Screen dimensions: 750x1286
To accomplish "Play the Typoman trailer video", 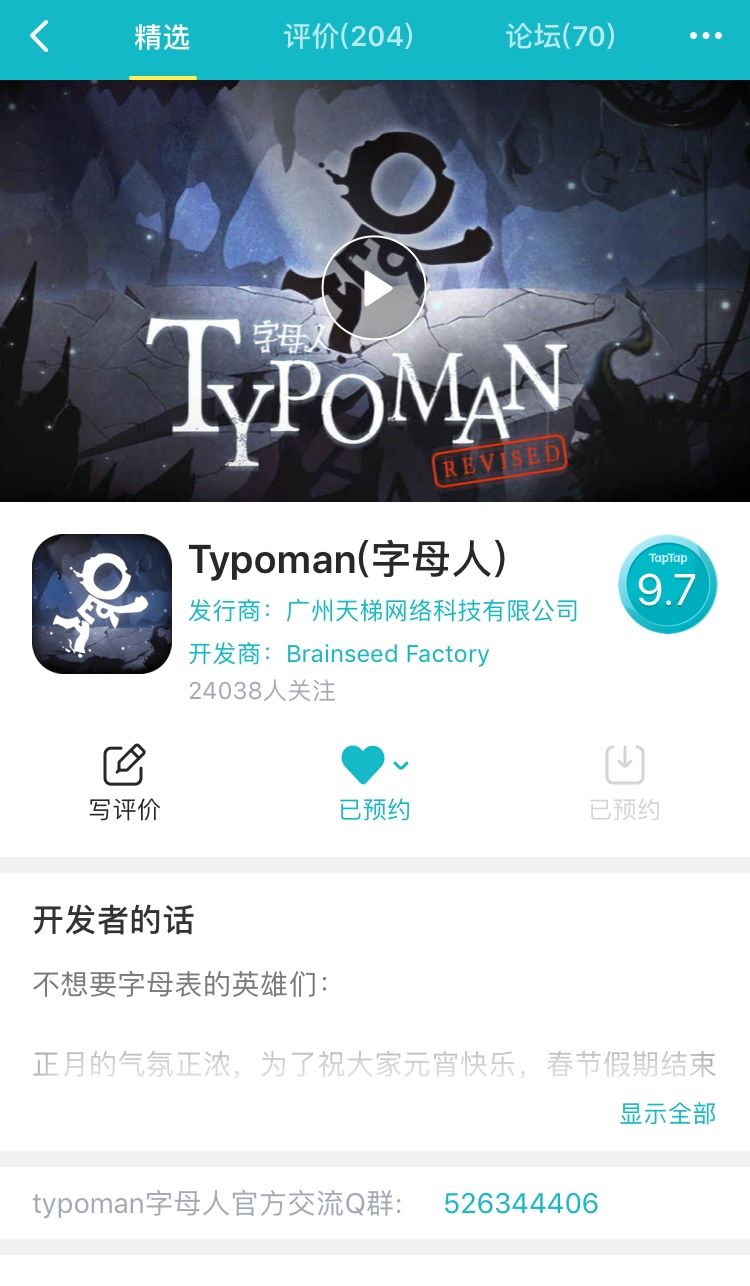I will (x=374, y=287).
